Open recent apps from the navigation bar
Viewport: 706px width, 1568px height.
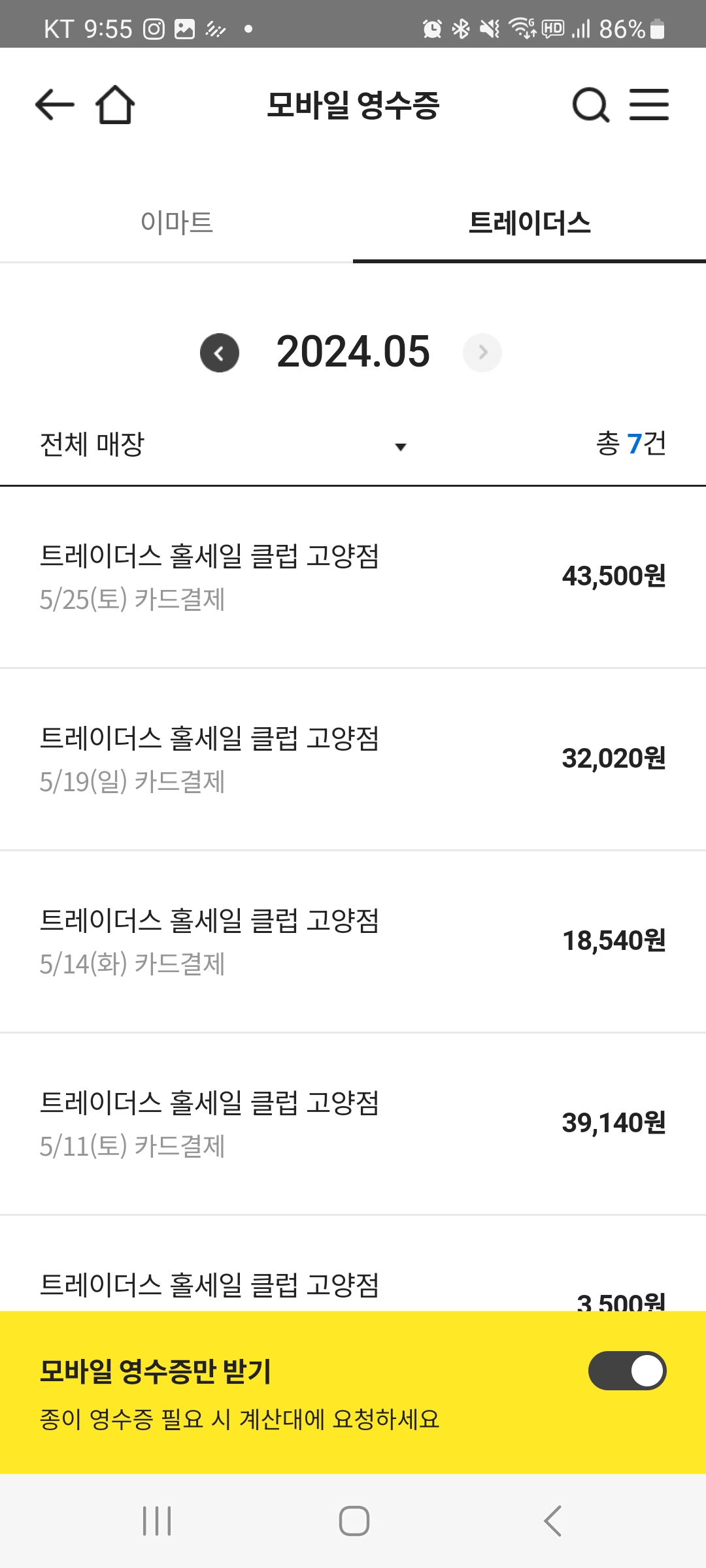(157, 1521)
